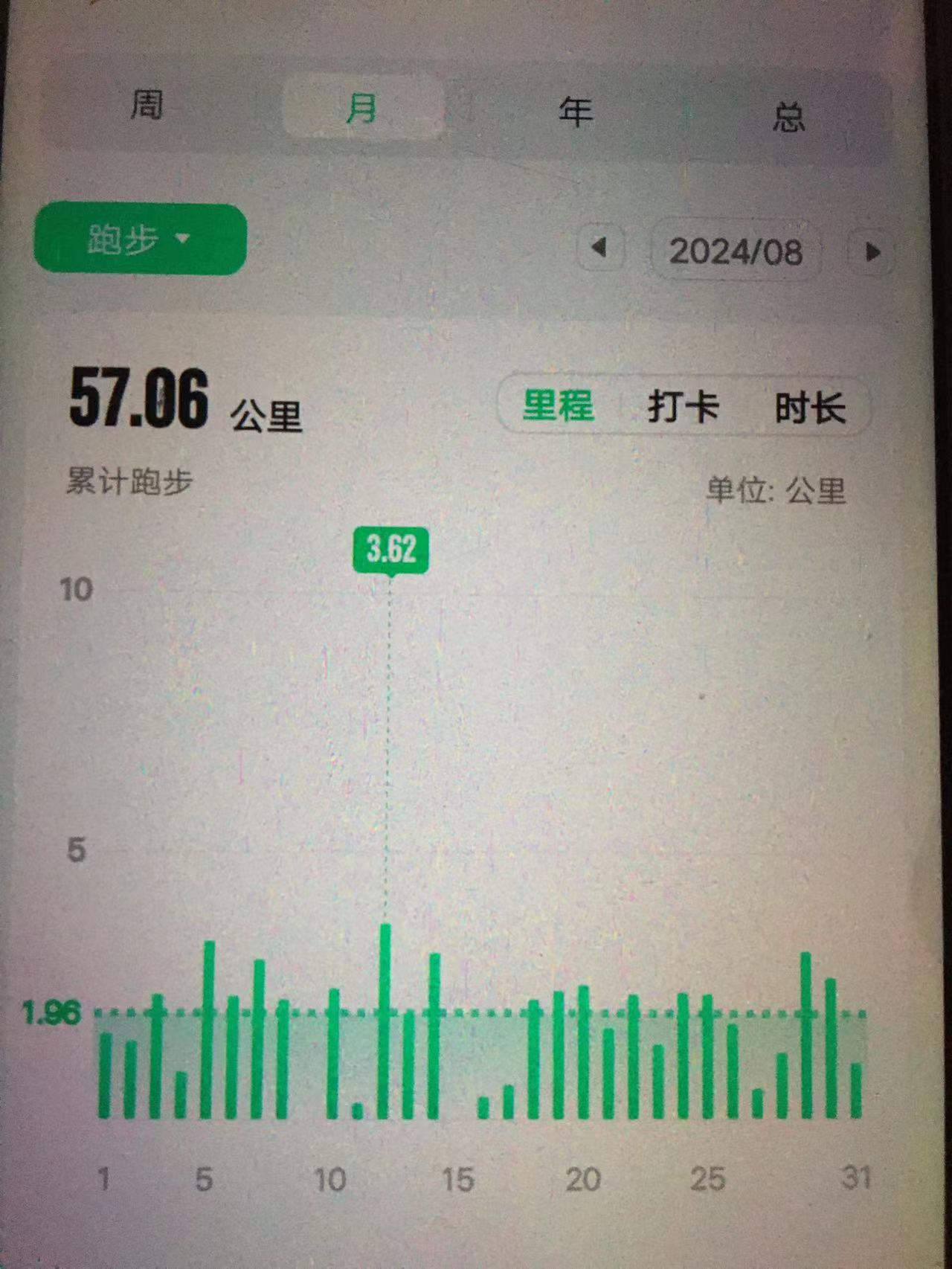The image size is (952, 1269).
Task: Open the 2024/08 date picker
Action: coord(736,251)
